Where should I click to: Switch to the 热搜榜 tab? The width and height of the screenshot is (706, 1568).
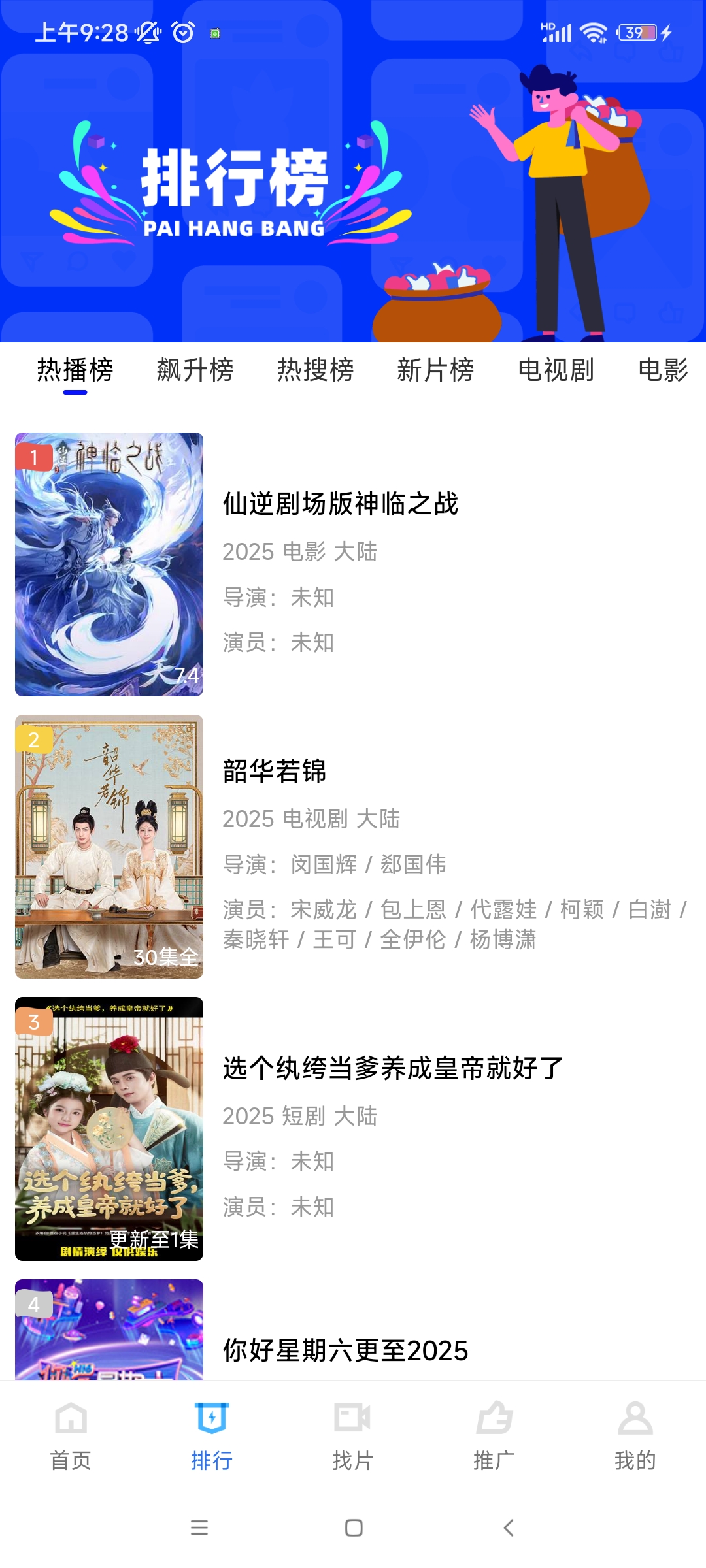316,370
